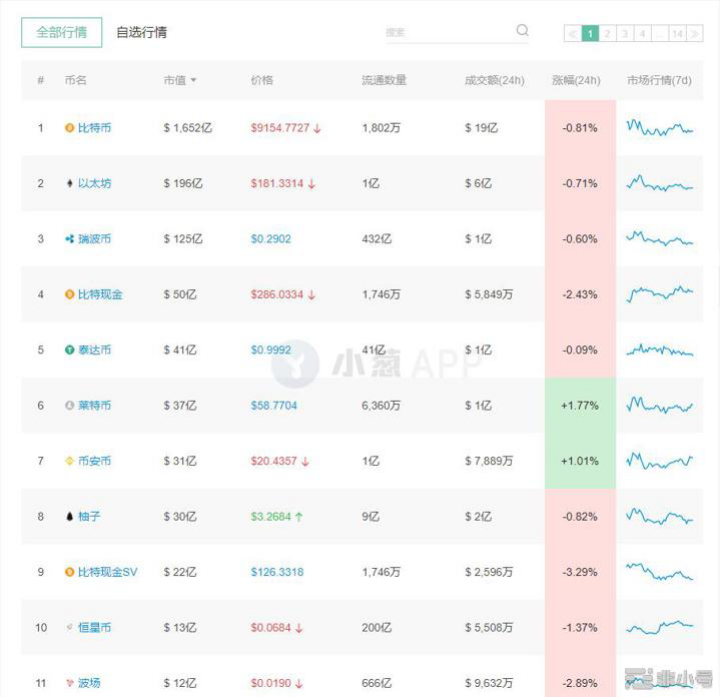Switch to the 自选行情 tab
720x697 pixels.
[x=141, y=32]
